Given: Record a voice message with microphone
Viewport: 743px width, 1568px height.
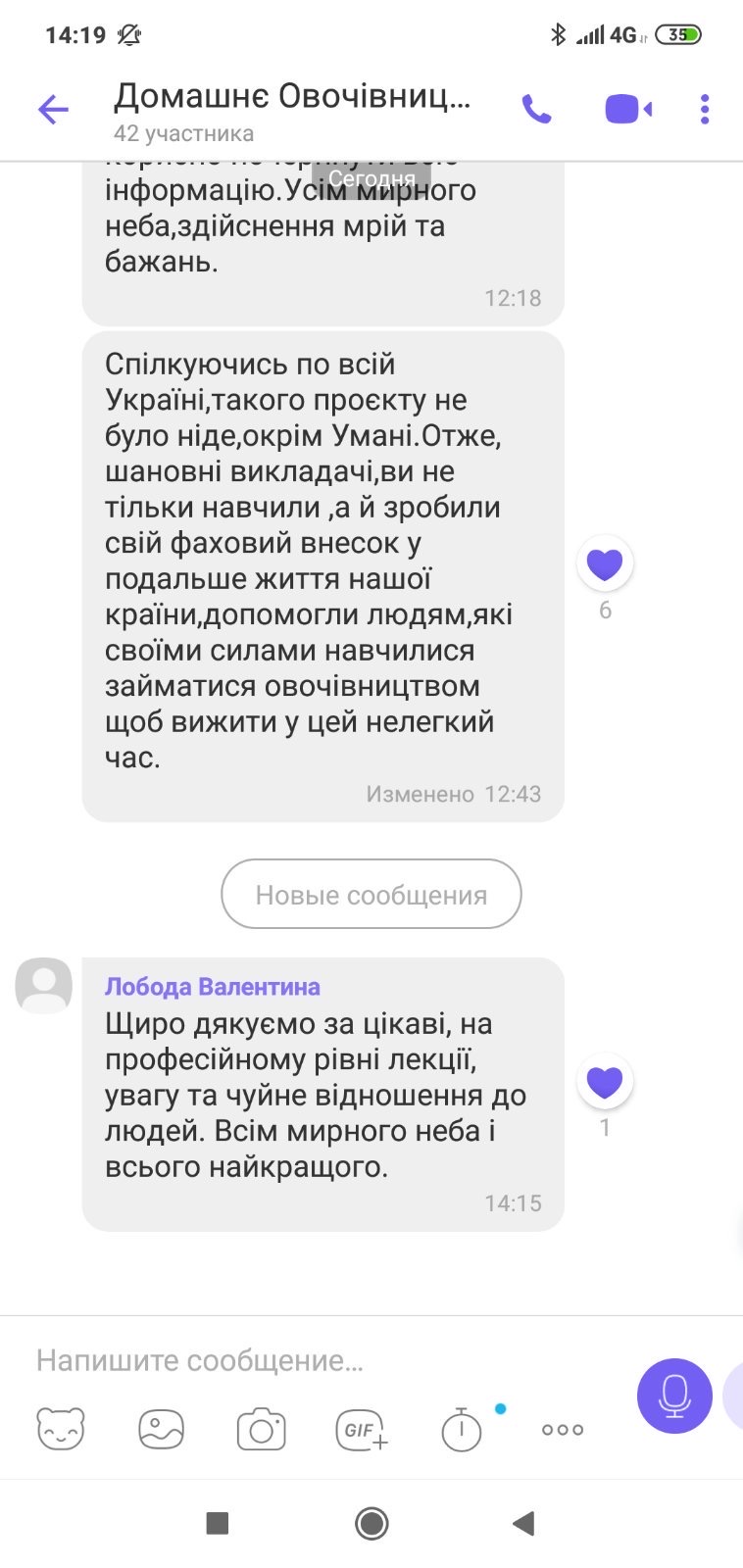Looking at the screenshot, I should (x=674, y=1396).
